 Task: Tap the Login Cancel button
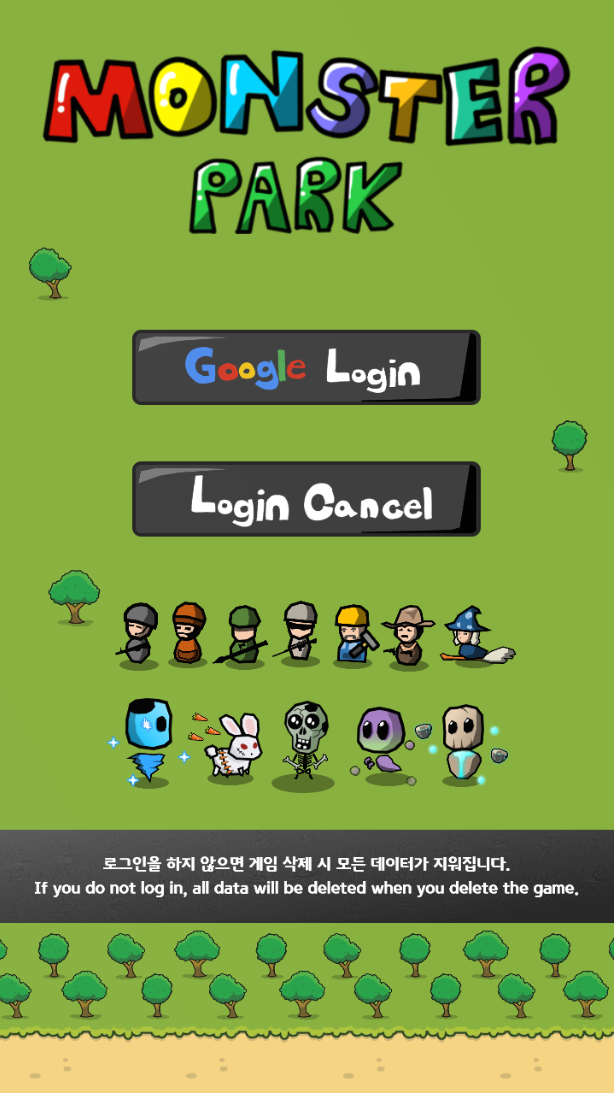[306, 499]
